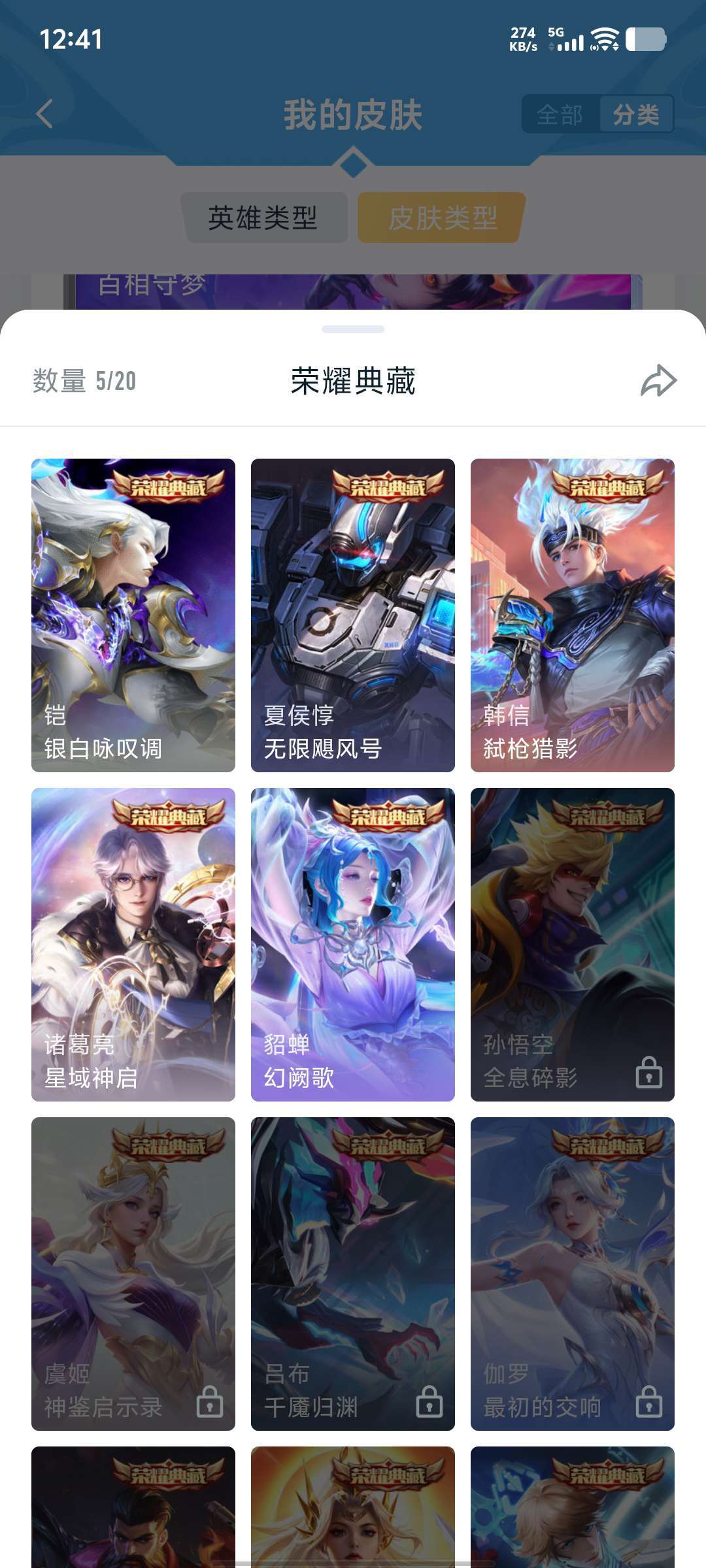The image size is (706, 1568).
Task: Select the 分类 view toggle
Action: [x=637, y=114]
